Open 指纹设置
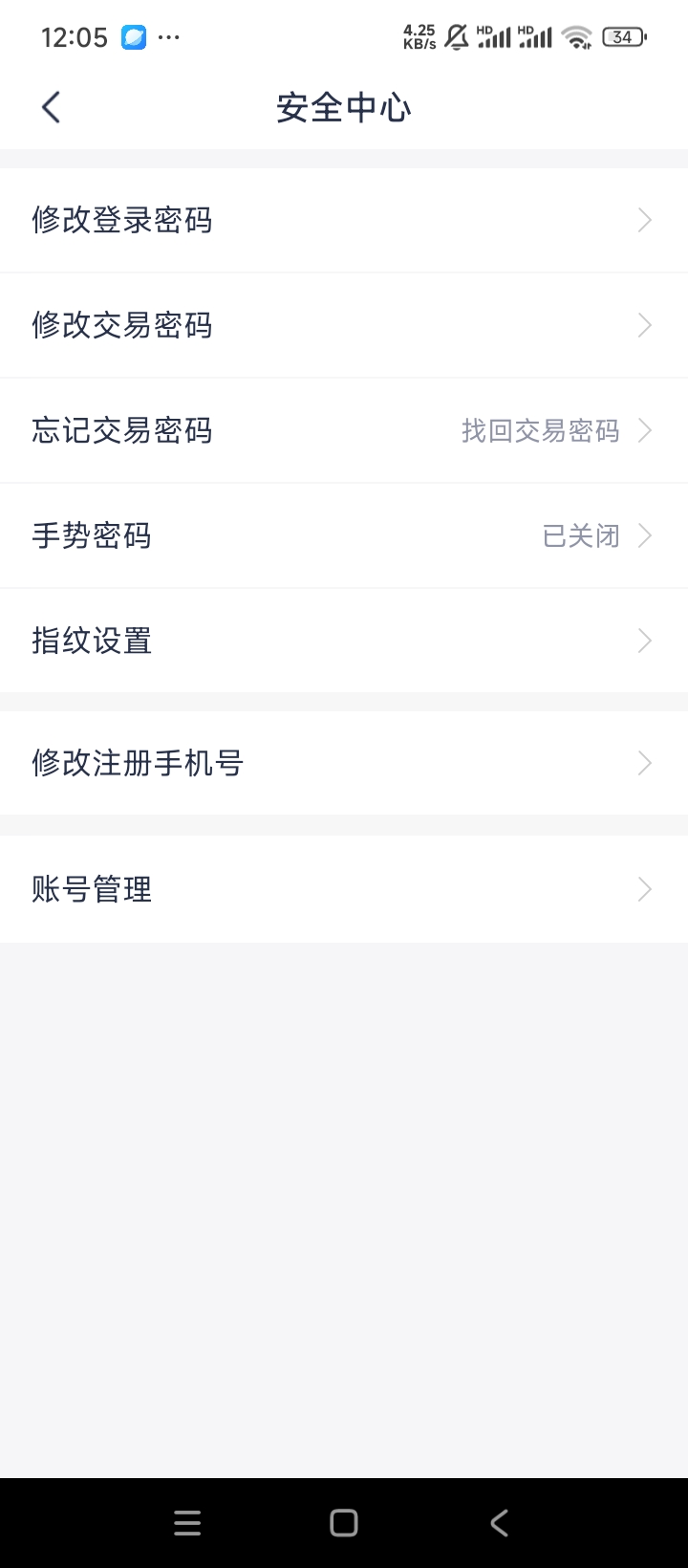Screen dimensions: 688x1568 [x=344, y=641]
